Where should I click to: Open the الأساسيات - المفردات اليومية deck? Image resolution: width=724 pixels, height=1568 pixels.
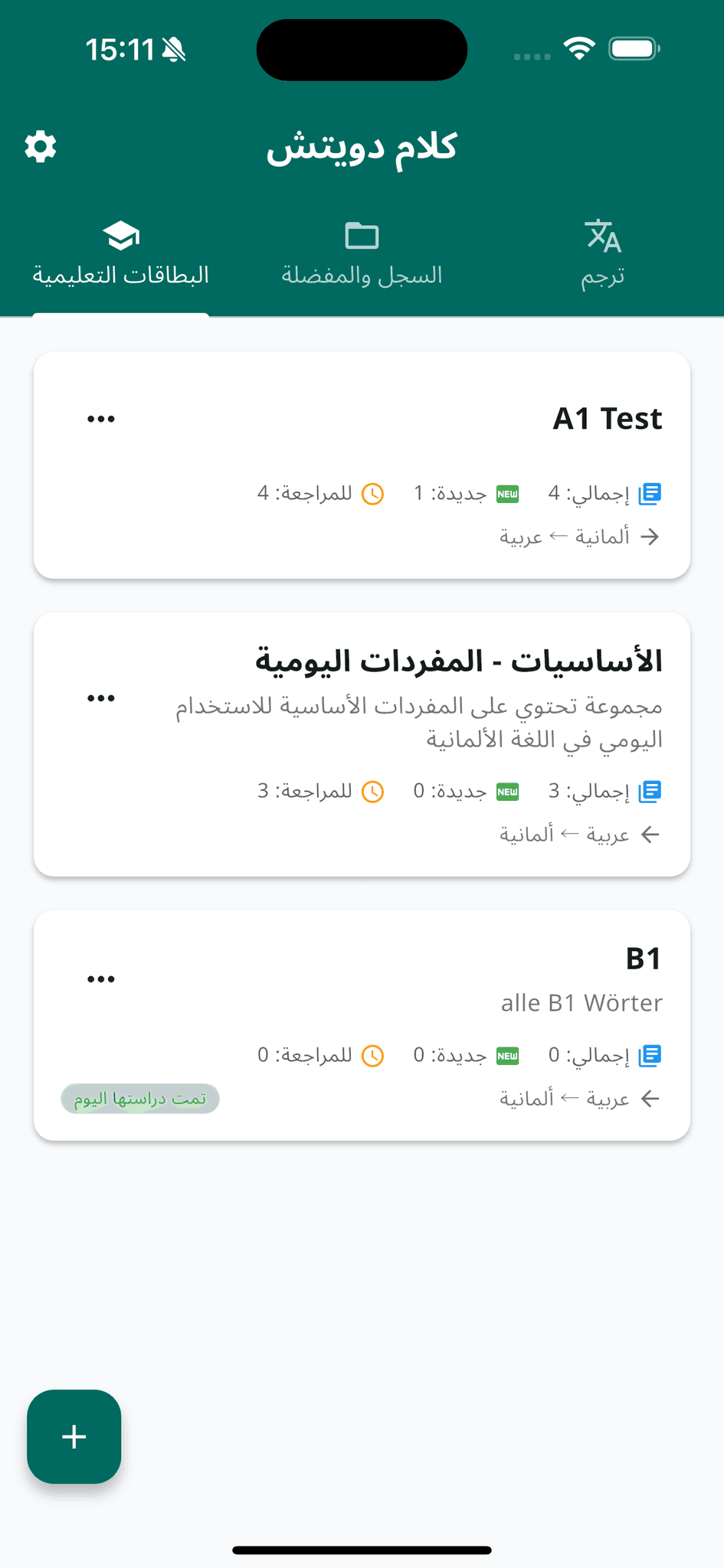click(x=362, y=743)
